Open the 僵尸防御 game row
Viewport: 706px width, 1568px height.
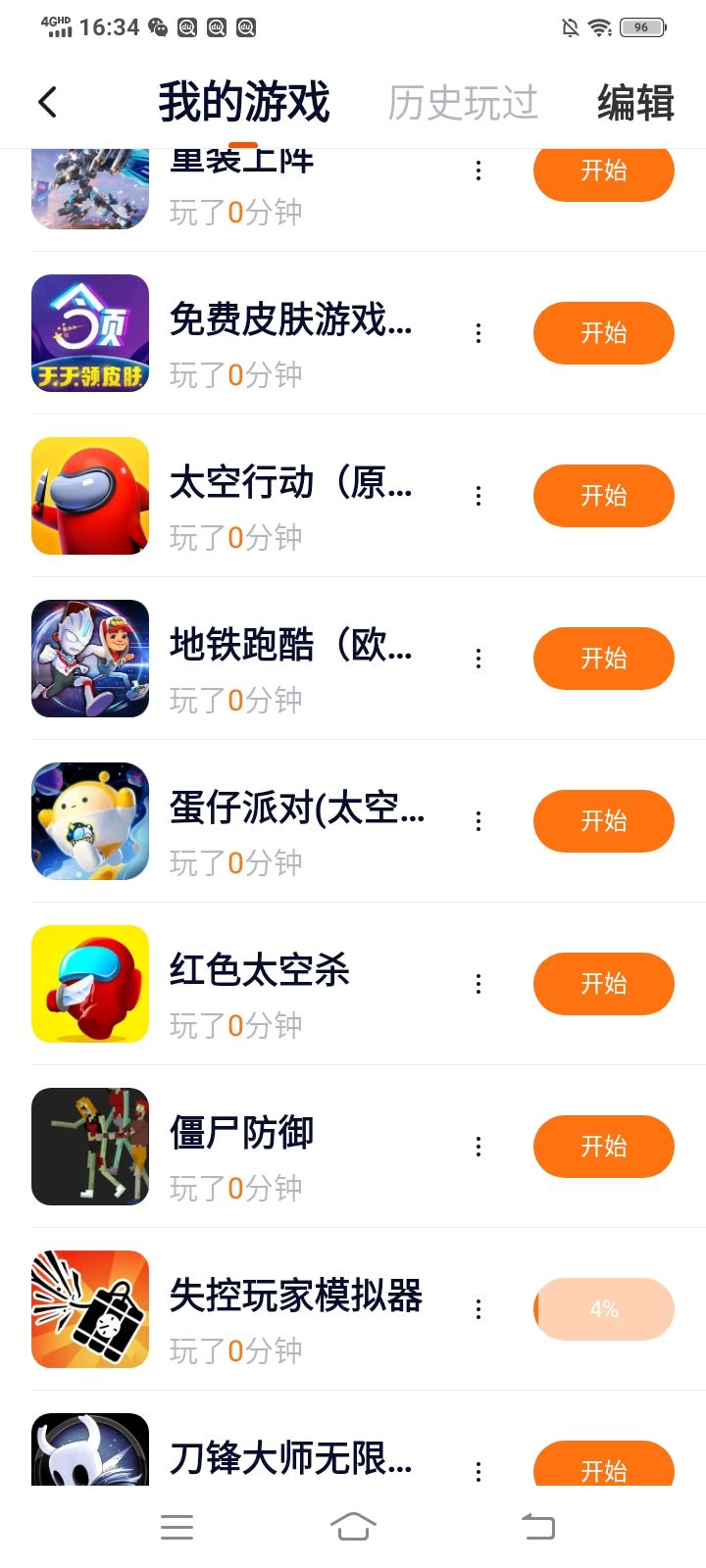pyautogui.click(x=294, y=1147)
